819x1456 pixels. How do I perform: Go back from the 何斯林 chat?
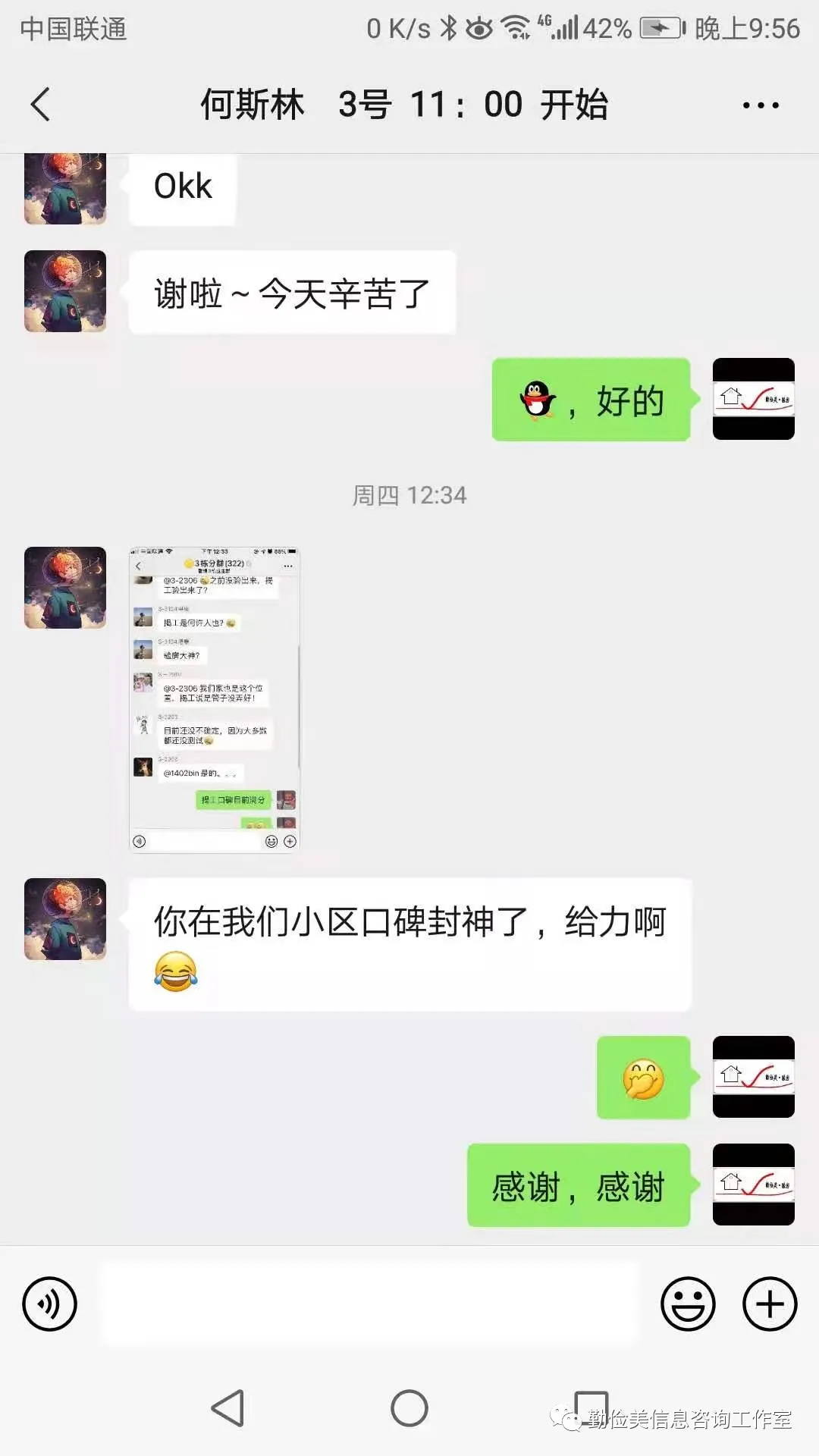tap(41, 105)
